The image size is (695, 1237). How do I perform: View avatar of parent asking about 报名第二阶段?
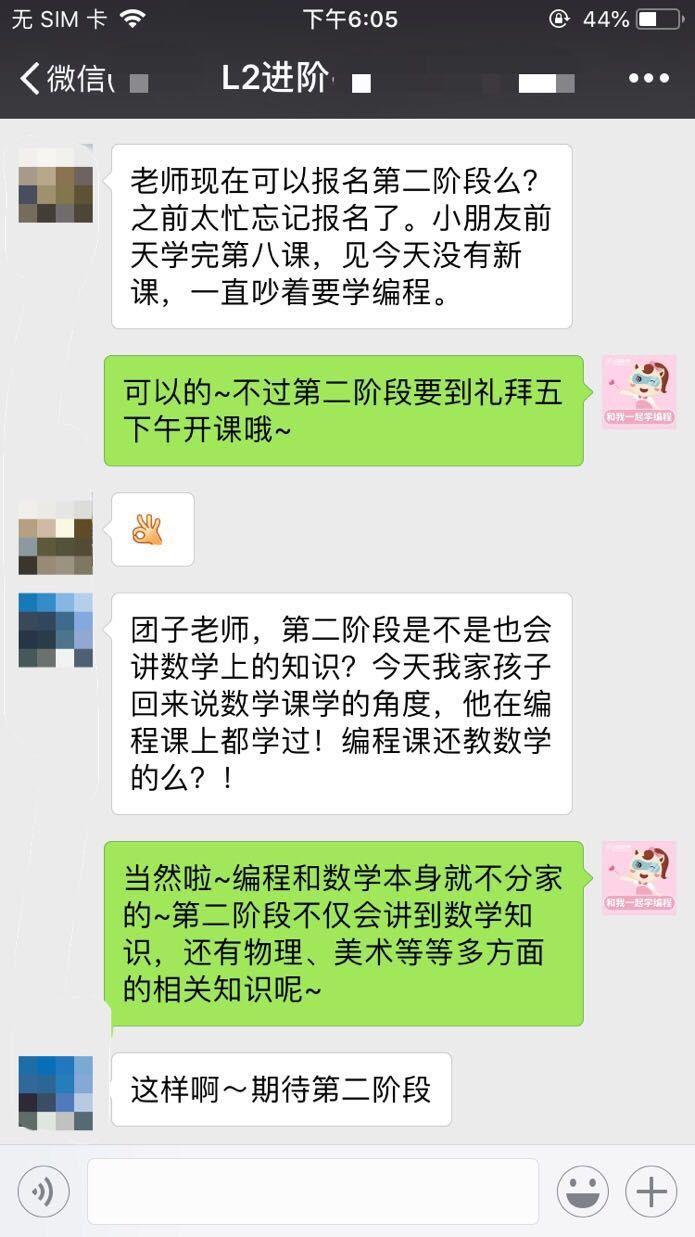(56, 184)
